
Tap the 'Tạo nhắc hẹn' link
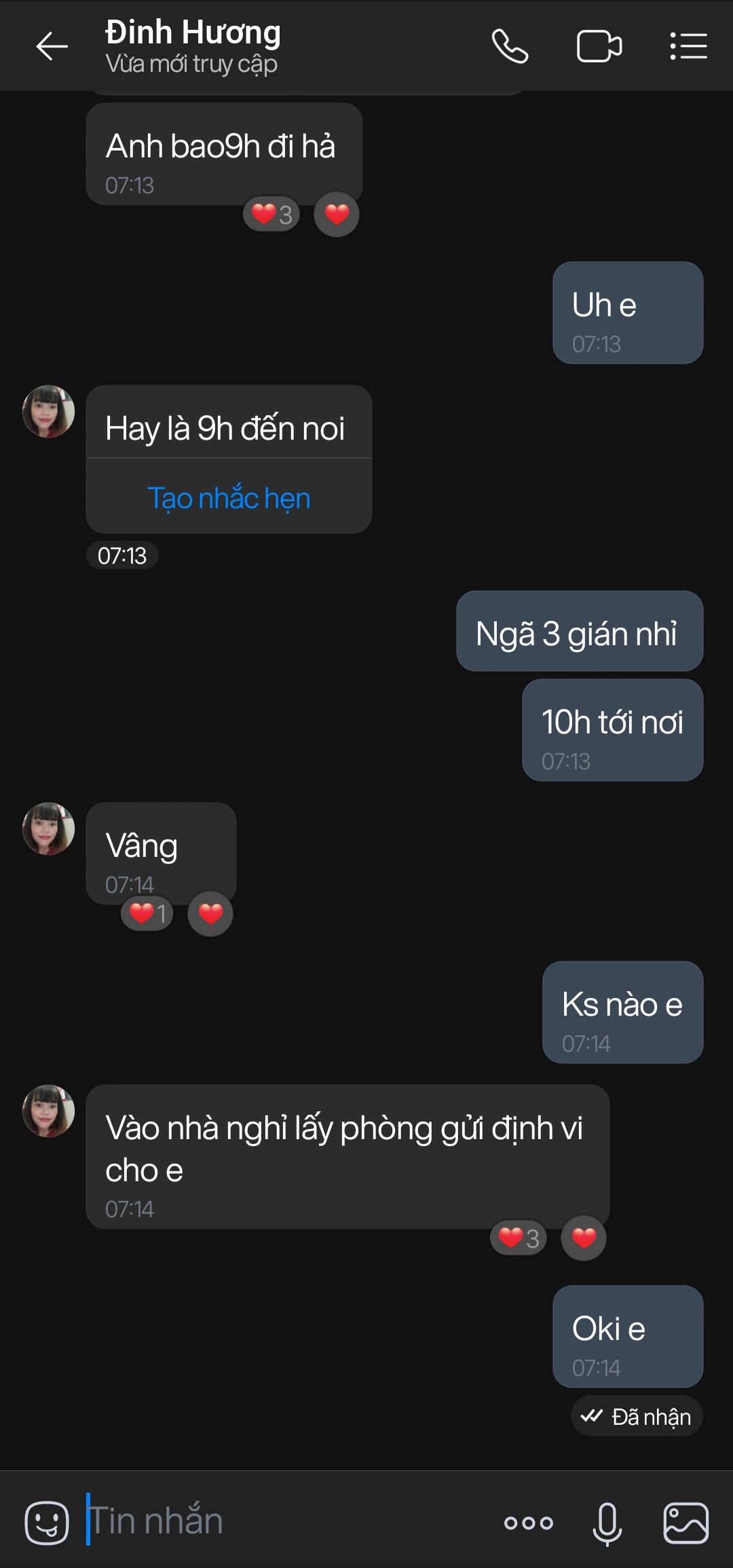[x=229, y=498]
